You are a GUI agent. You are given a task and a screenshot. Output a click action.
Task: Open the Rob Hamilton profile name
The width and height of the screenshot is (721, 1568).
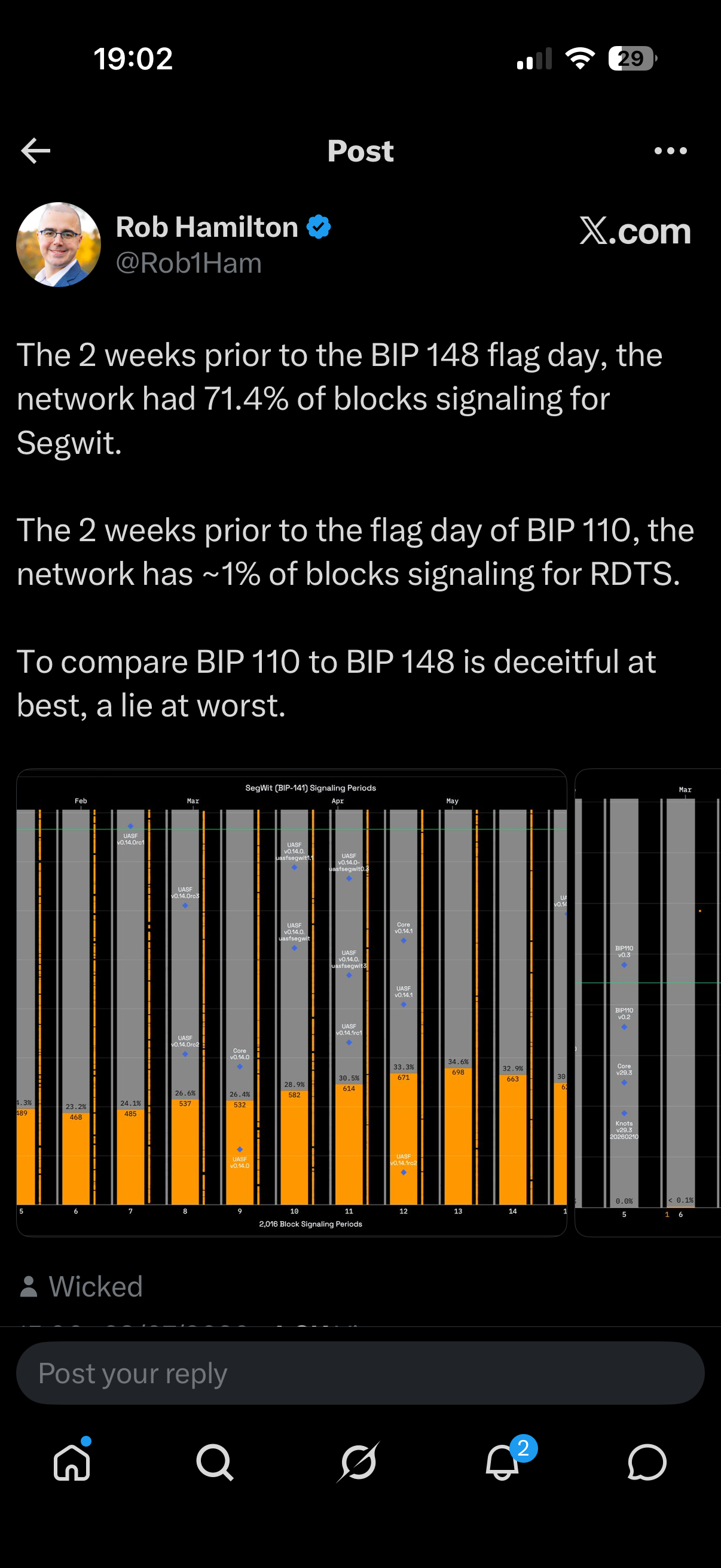coord(207,227)
